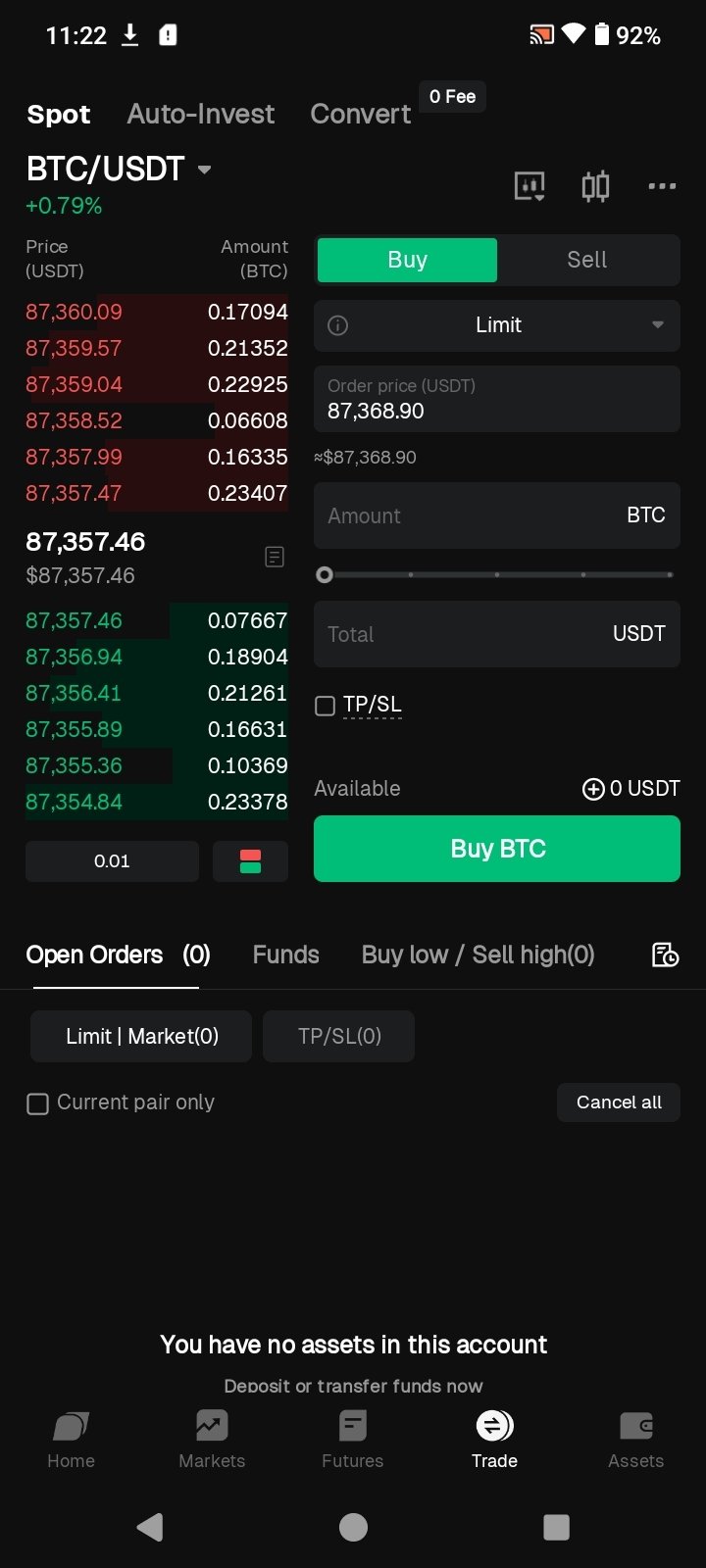This screenshot has height=1568, width=706.
Task: Switch to the Funds tab
Action: coord(285,955)
